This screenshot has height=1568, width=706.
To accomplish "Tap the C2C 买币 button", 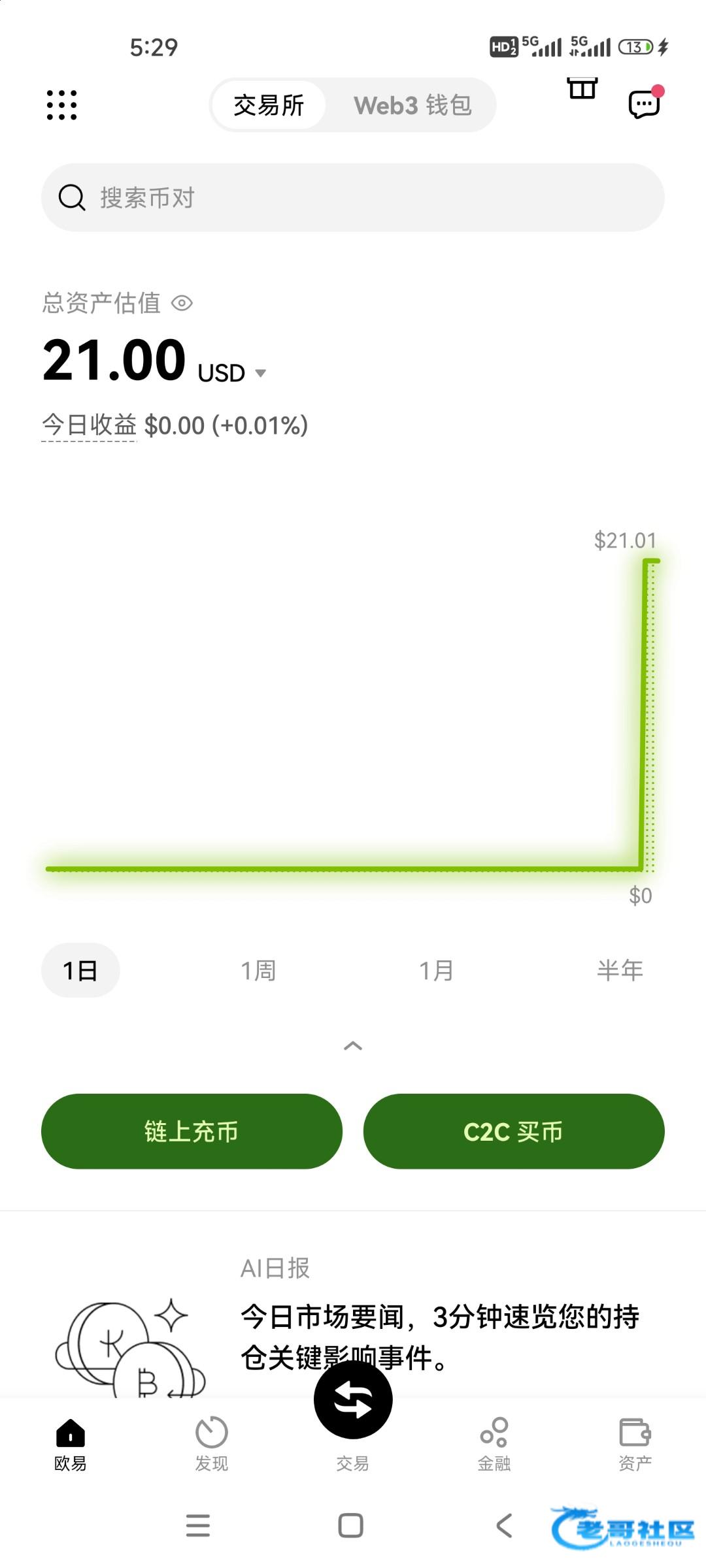I will [x=514, y=1131].
